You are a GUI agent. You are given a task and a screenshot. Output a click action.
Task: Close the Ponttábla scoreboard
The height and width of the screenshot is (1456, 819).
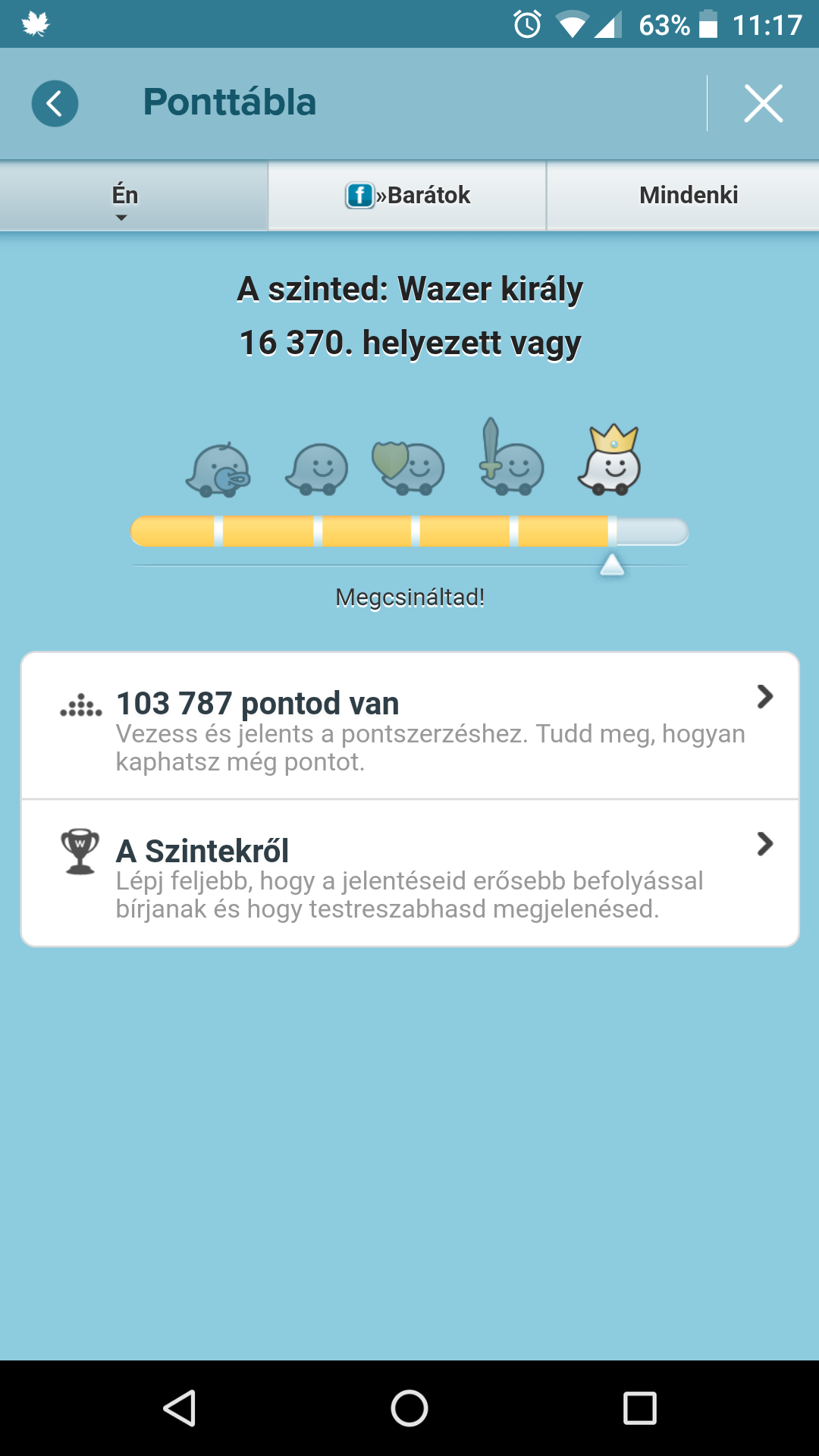(x=763, y=103)
